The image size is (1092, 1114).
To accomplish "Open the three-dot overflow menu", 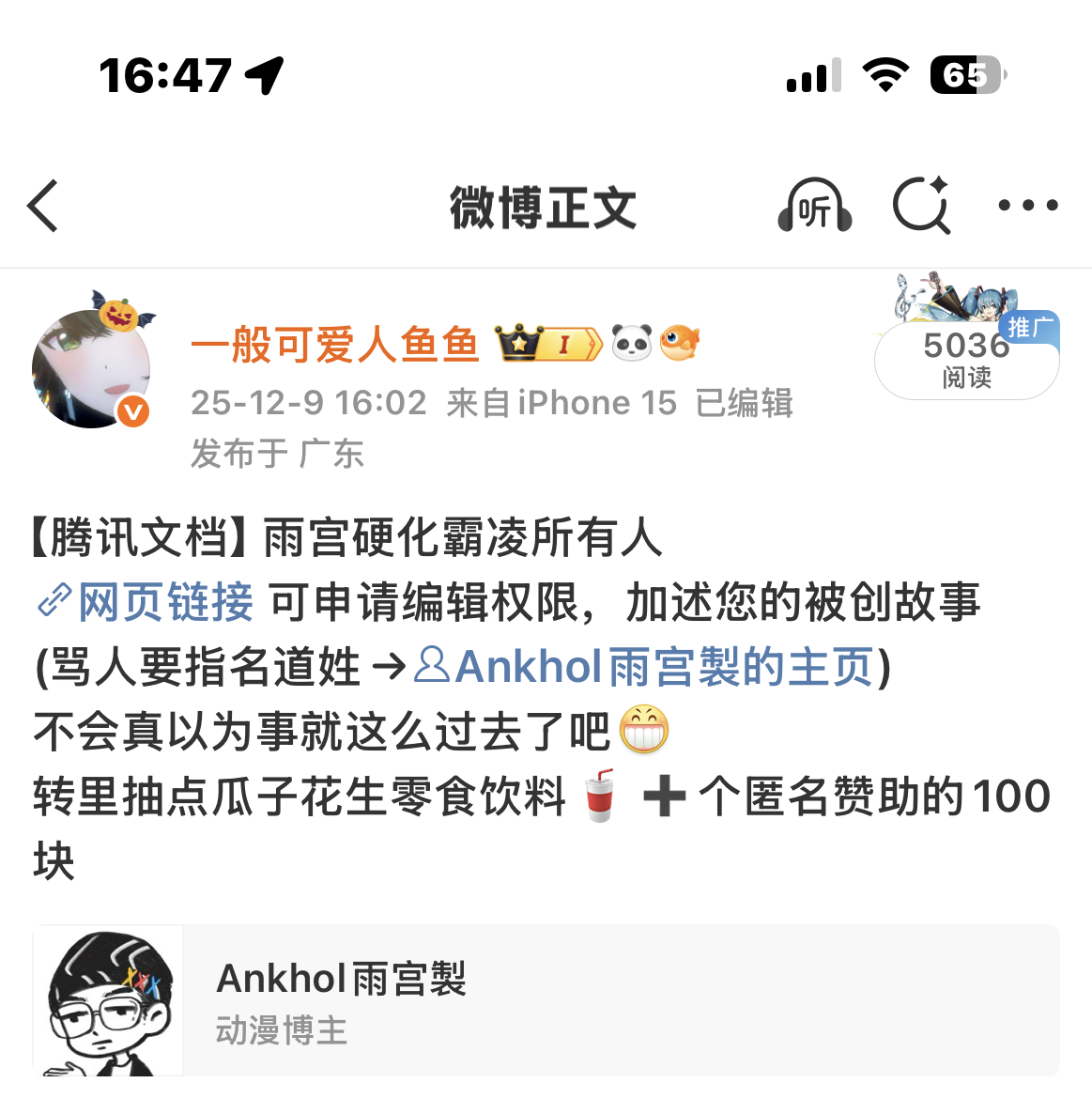I will [1027, 206].
